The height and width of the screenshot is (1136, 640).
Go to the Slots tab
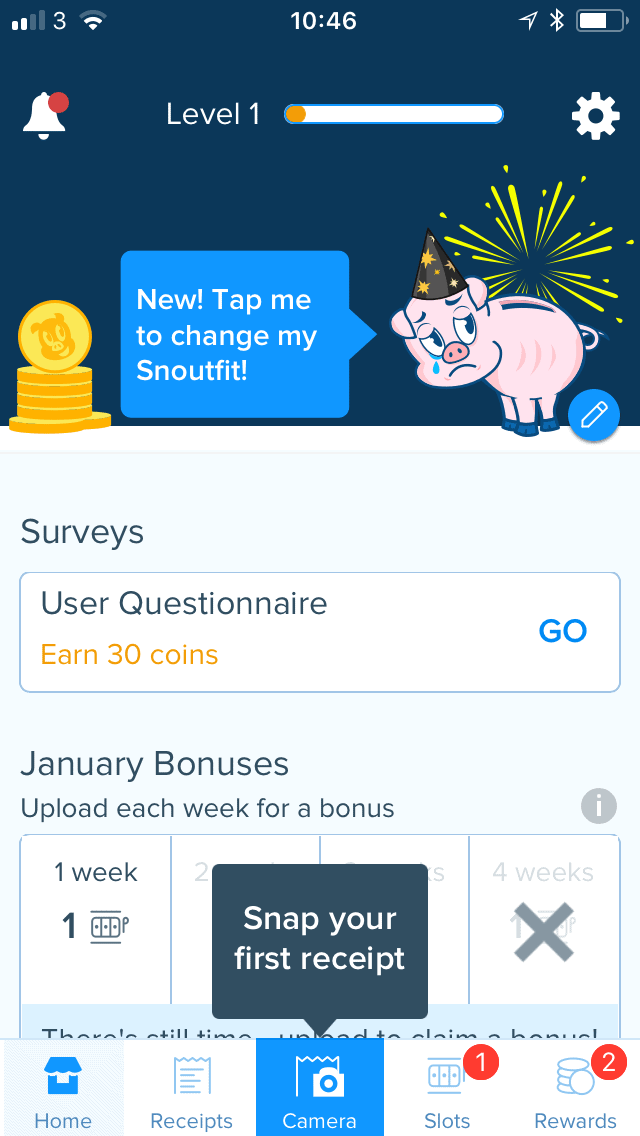click(447, 1087)
